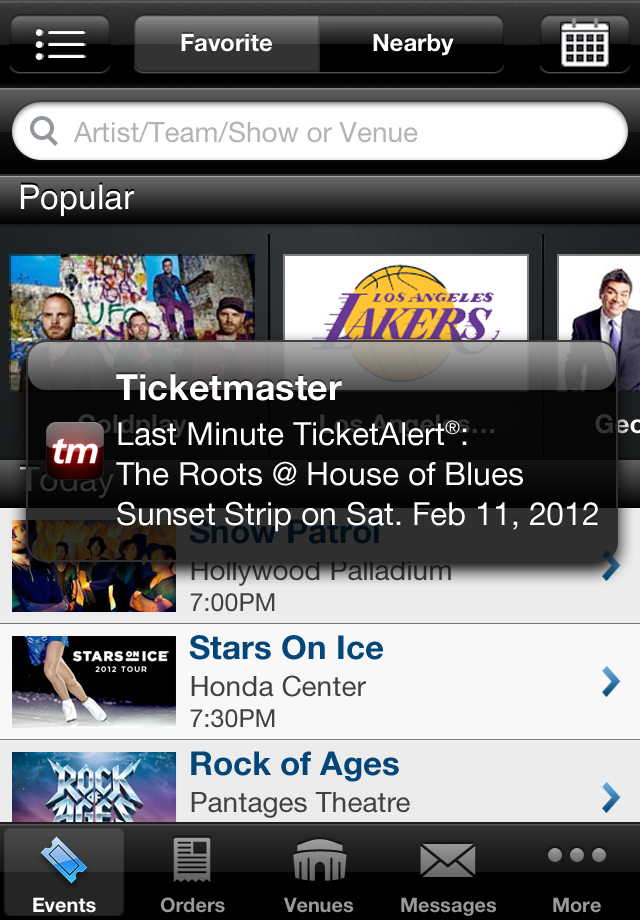This screenshot has height=920, width=640.
Task: Switch to the Messages tab
Action: 447,874
